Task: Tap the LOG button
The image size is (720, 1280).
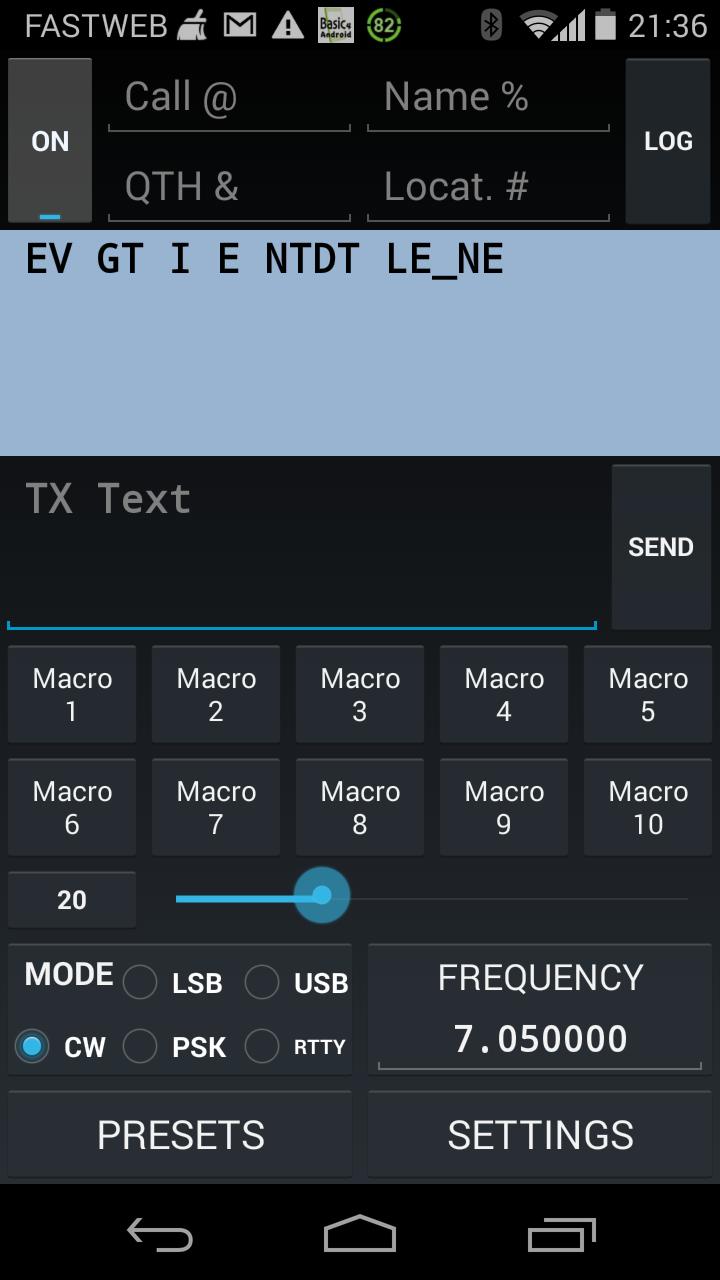Action: pyautogui.click(x=667, y=140)
